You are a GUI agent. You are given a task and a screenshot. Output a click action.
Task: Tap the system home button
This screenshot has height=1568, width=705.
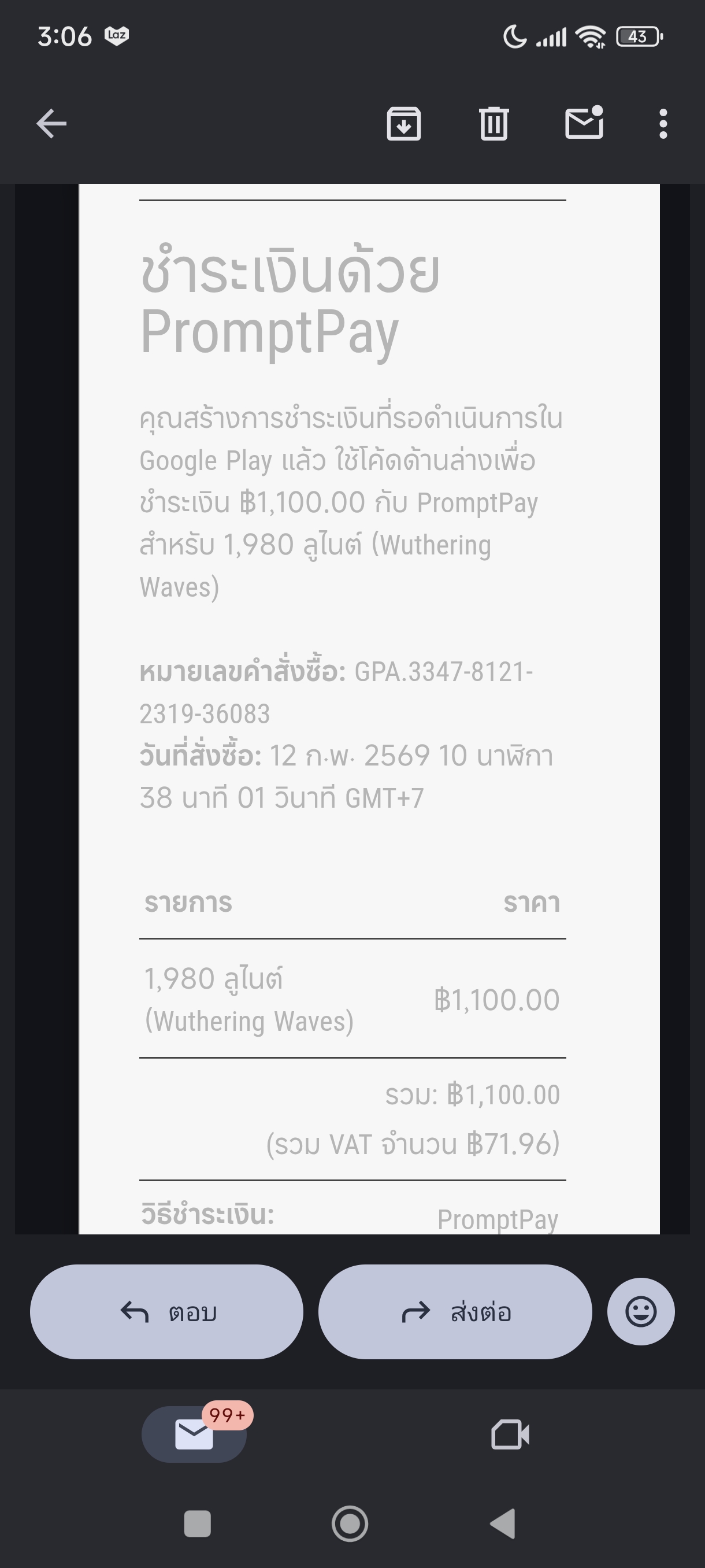[350, 1524]
